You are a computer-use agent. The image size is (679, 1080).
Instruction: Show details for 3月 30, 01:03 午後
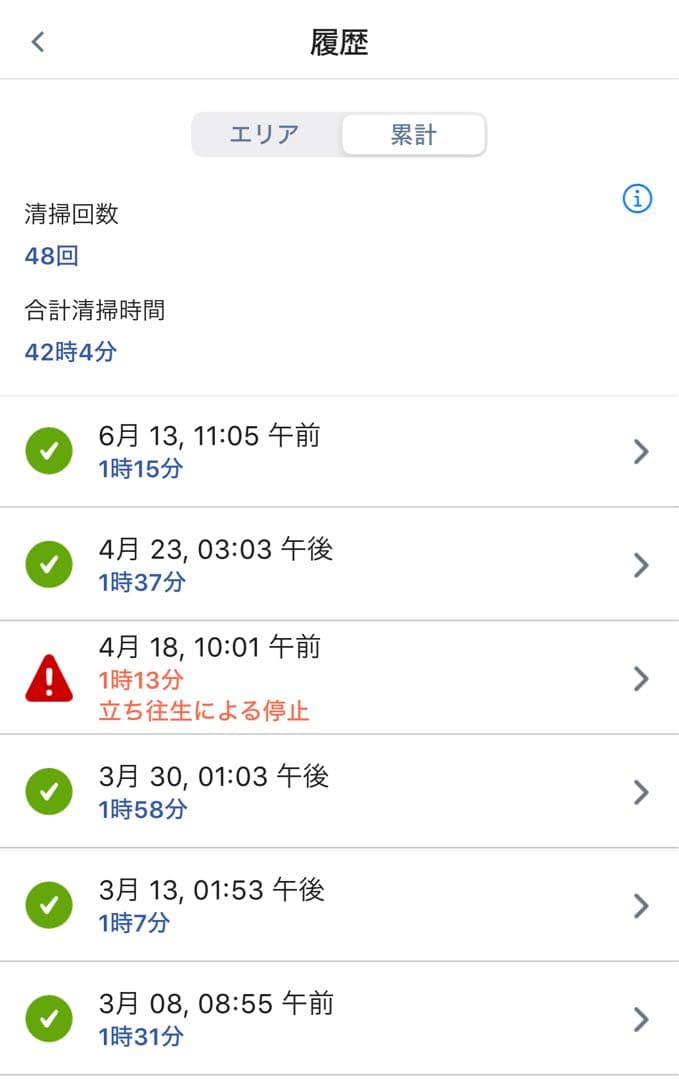pyautogui.click(x=339, y=792)
